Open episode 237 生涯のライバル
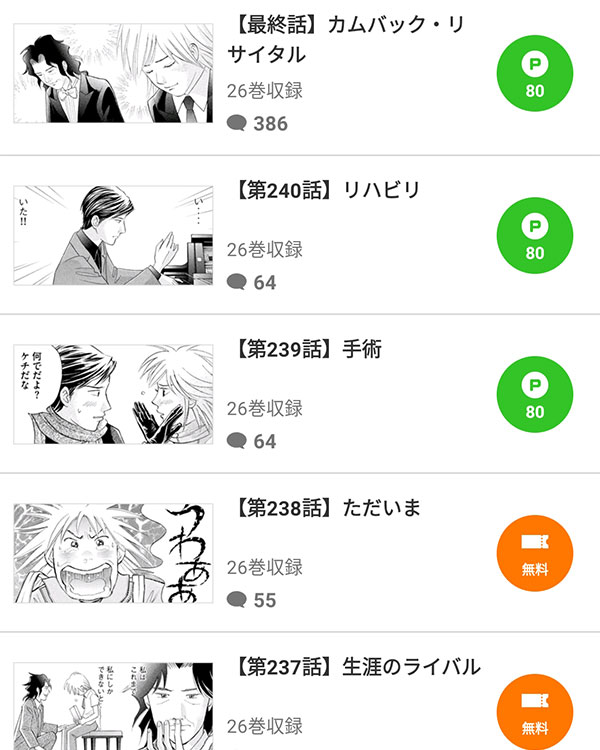The height and width of the screenshot is (750, 600). point(354,666)
